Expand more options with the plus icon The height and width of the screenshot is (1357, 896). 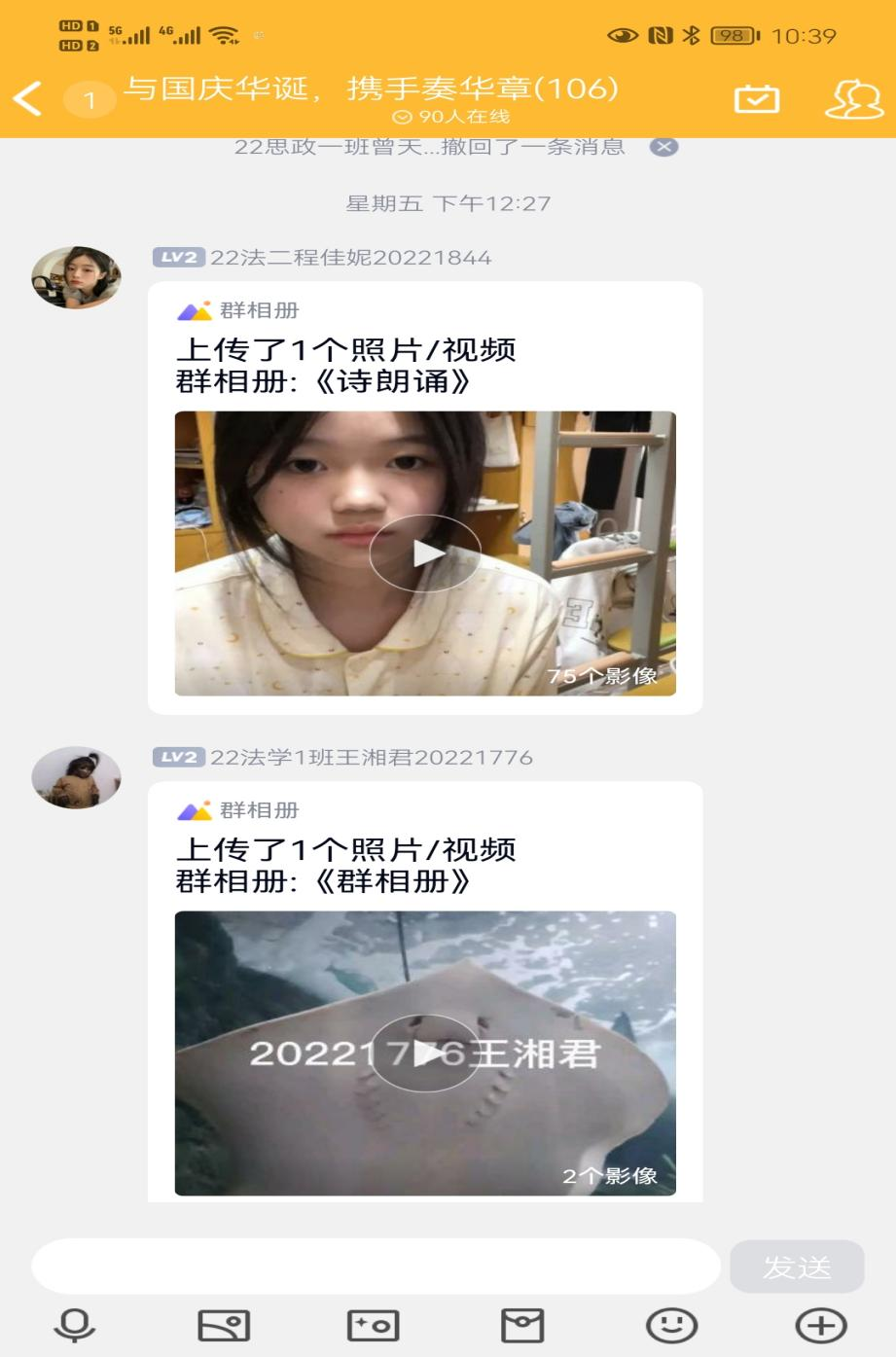[821, 1325]
